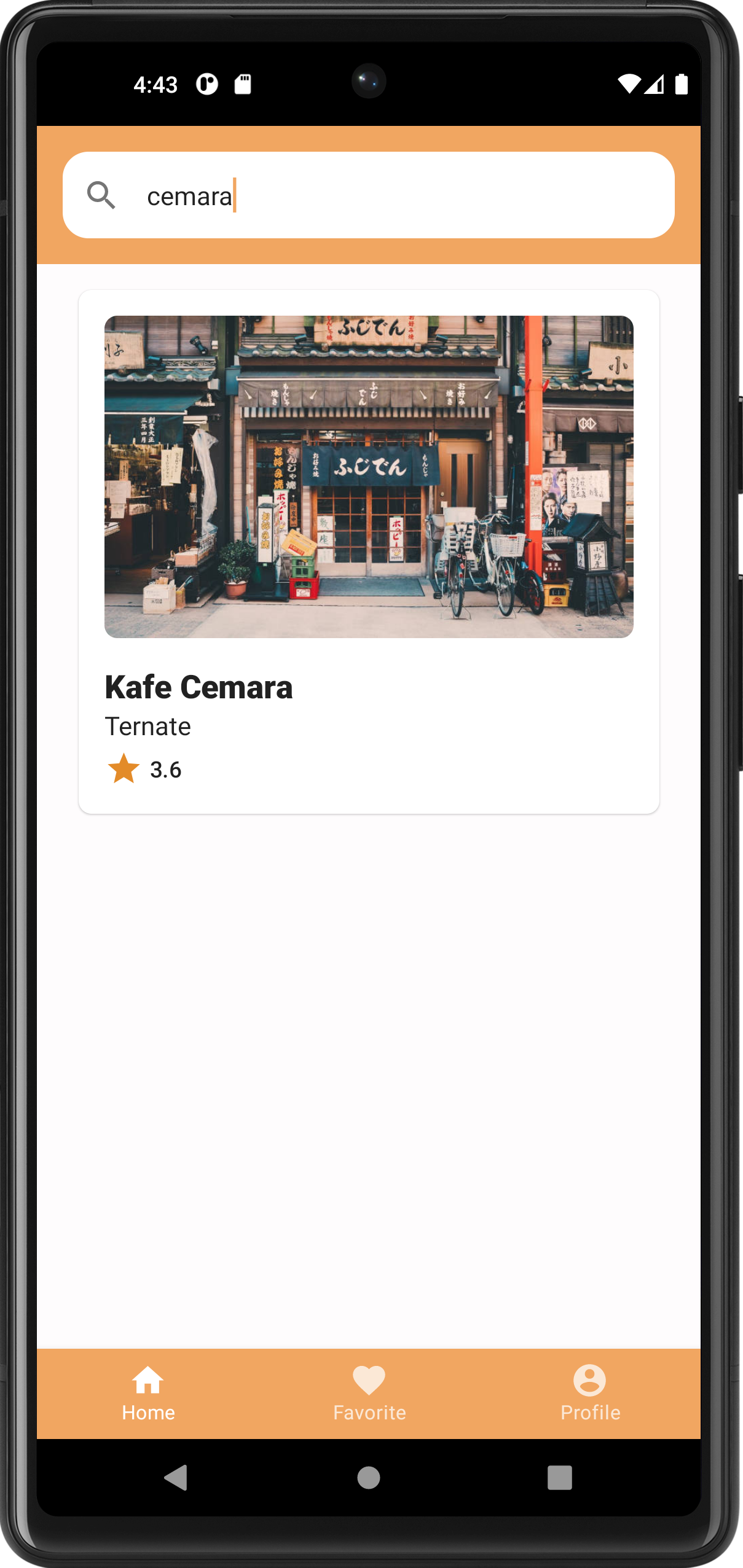Viewport: 743px width, 1568px height.
Task: Tap the Kafe Cemara title text
Action: (199, 687)
